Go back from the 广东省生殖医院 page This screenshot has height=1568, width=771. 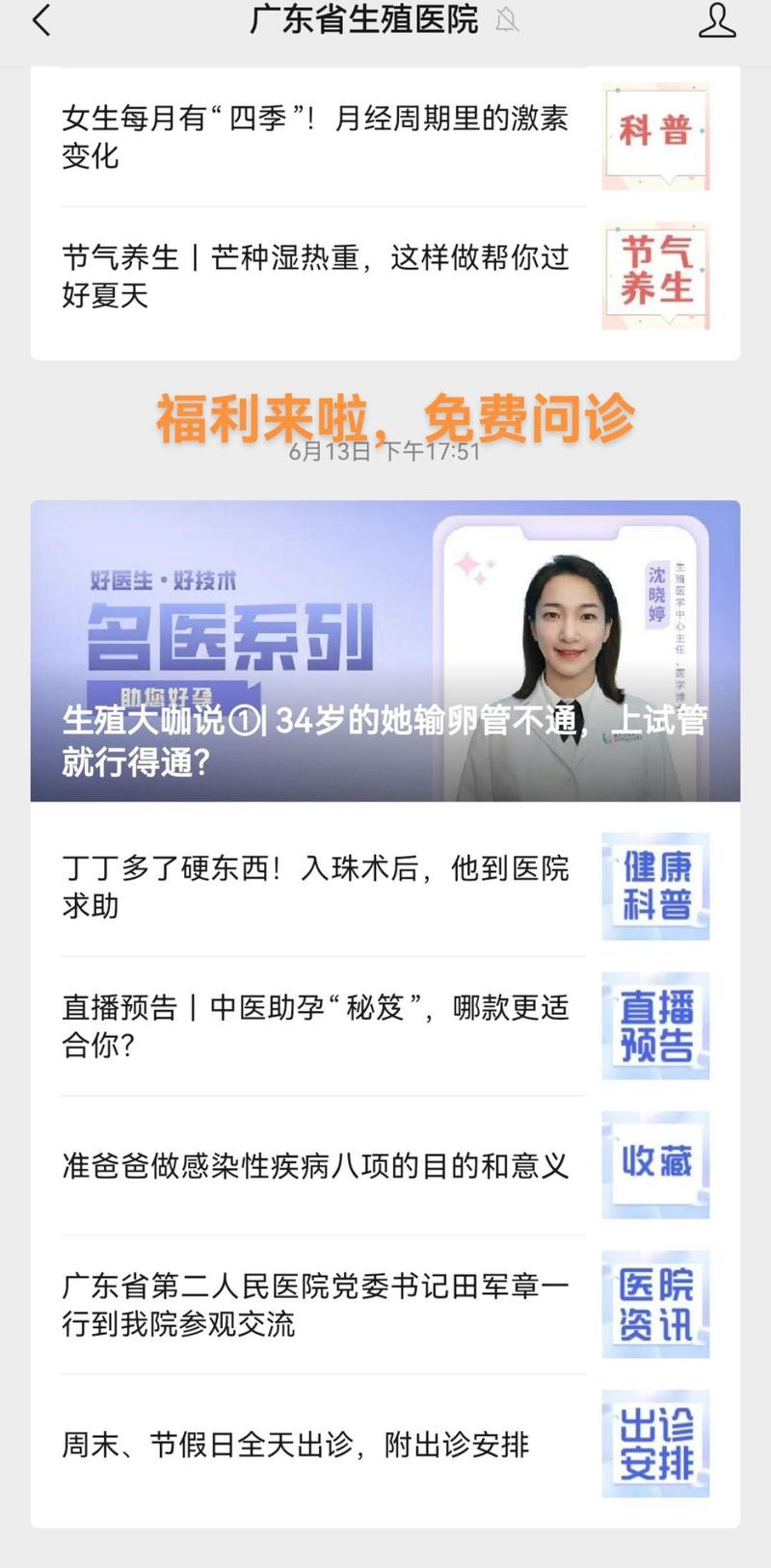point(40,20)
